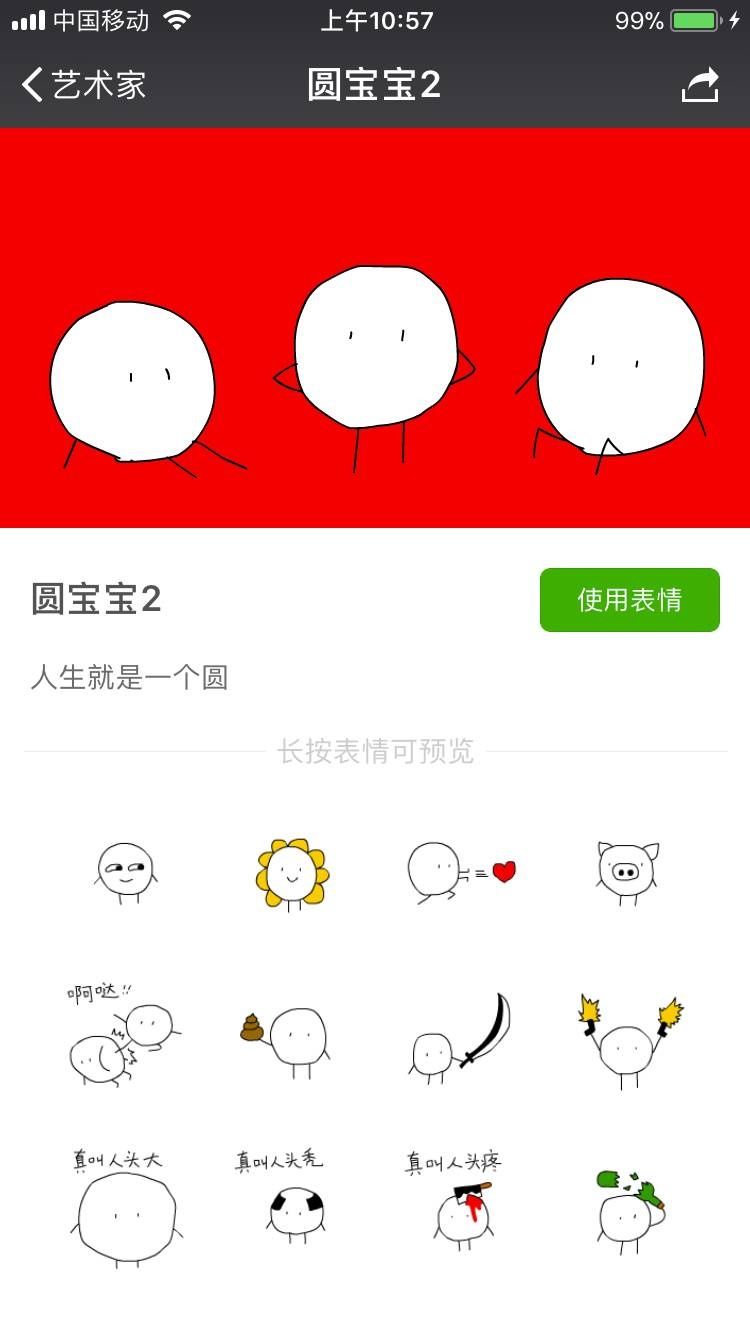Select the pig face sticker
Image resolution: width=750 pixels, height=1334 pixels.
pyautogui.click(x=628, y=872)
